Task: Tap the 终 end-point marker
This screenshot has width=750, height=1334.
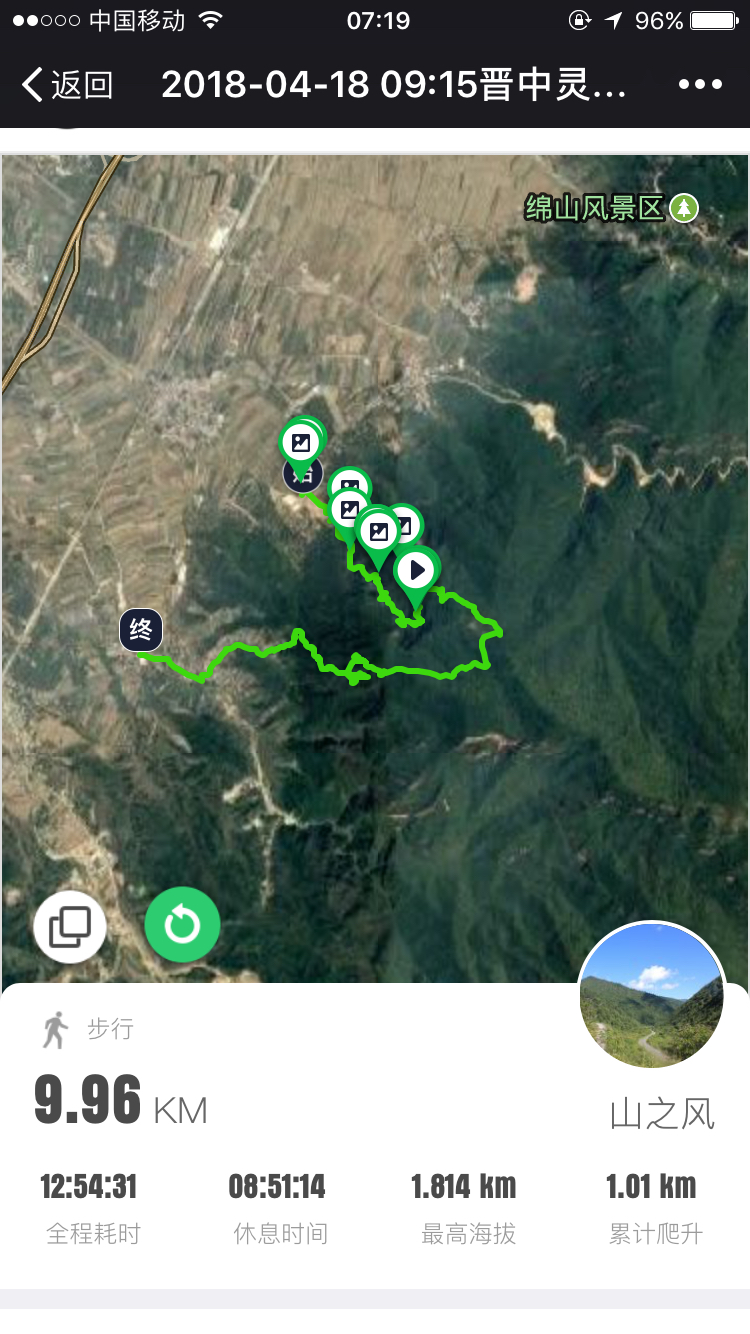Action: point(140,630)
